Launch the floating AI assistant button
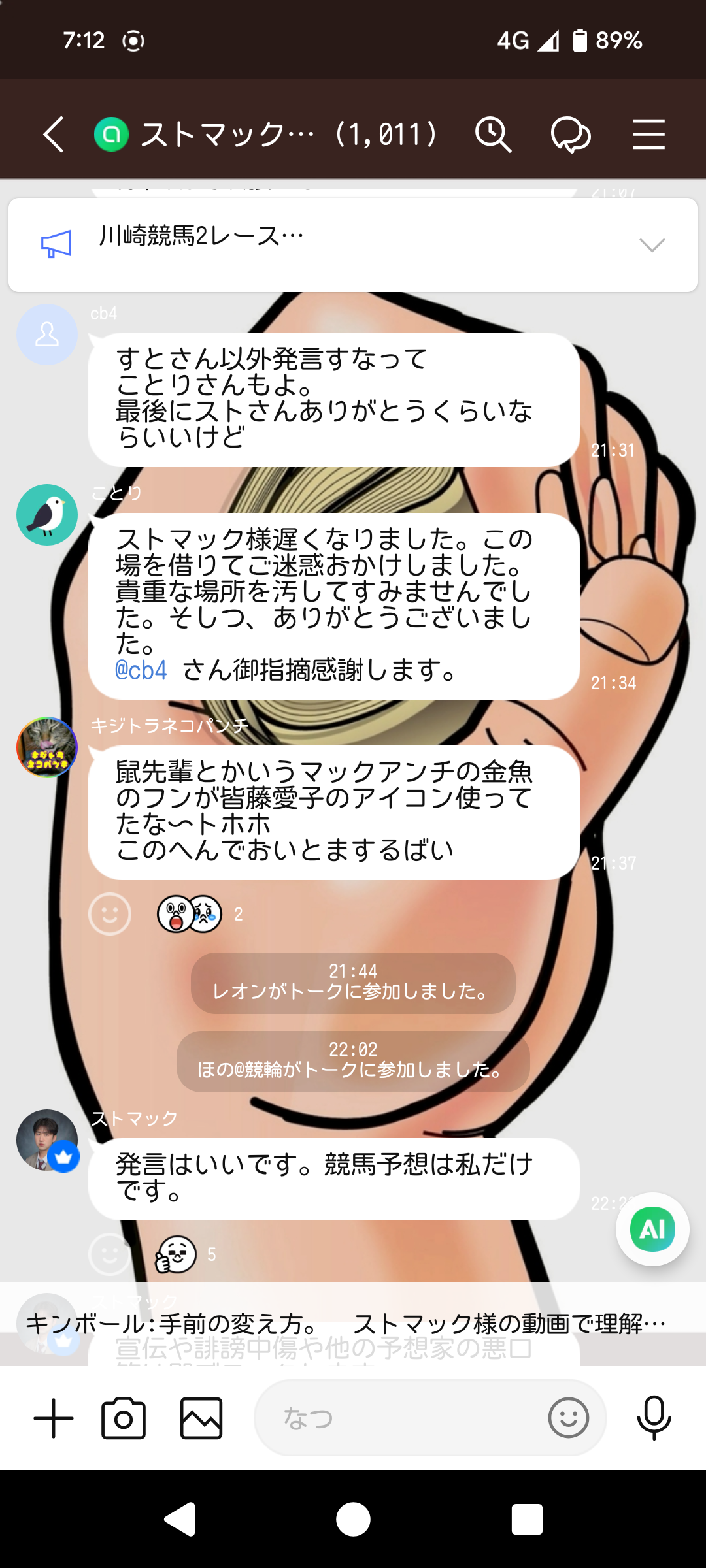 point(652,1229)
